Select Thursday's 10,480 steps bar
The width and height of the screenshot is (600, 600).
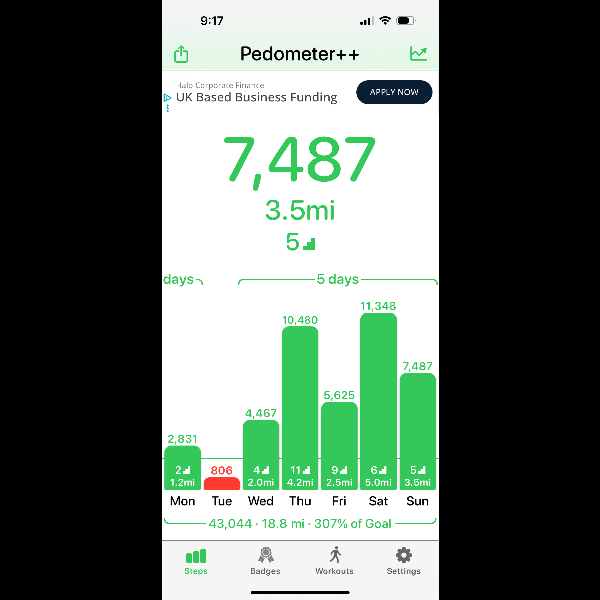point(300,407)
